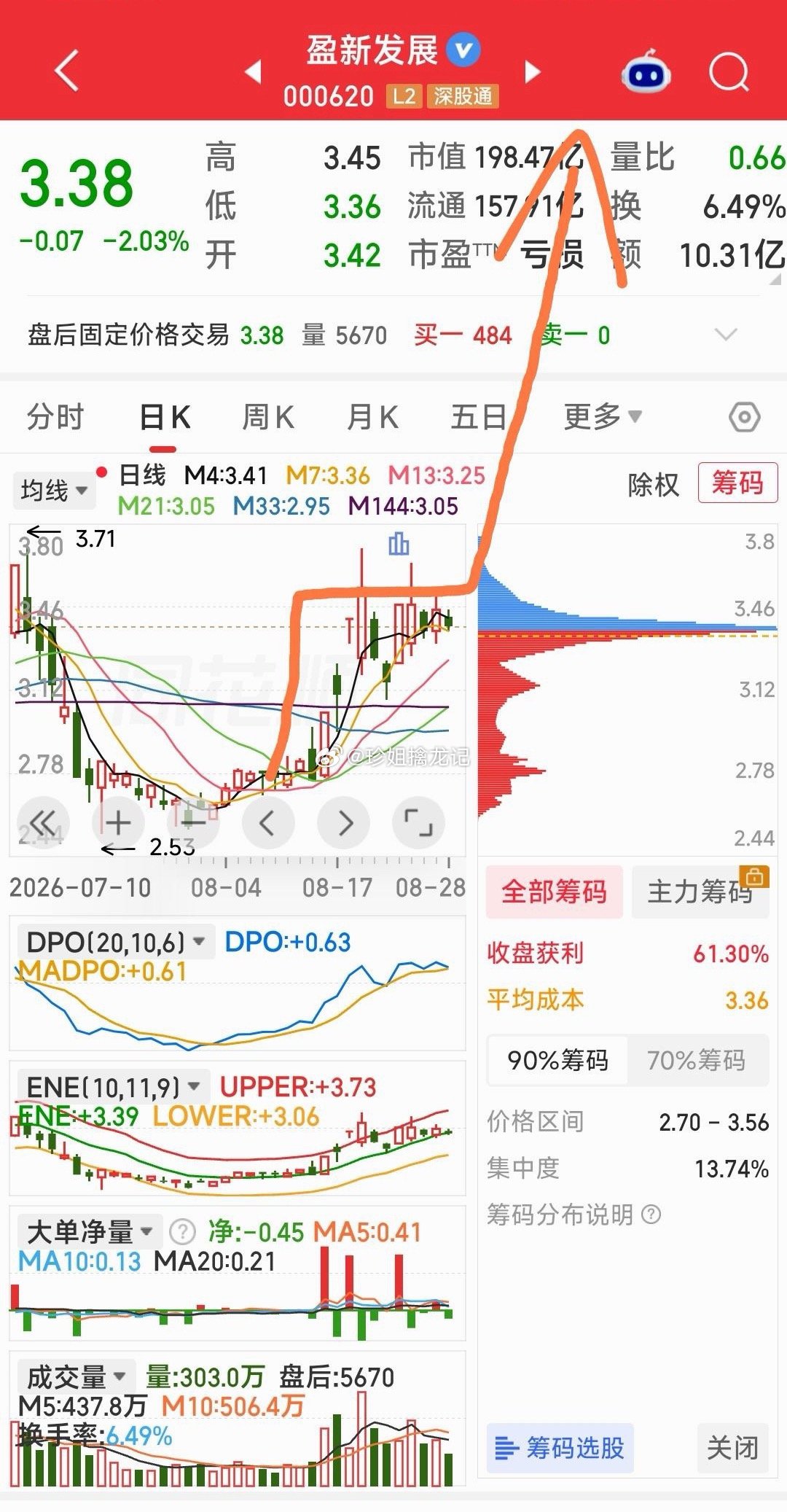Close the chip distribution panel with 关闭
This screenshot has width=787, height=1512.
click(732, 1448)
